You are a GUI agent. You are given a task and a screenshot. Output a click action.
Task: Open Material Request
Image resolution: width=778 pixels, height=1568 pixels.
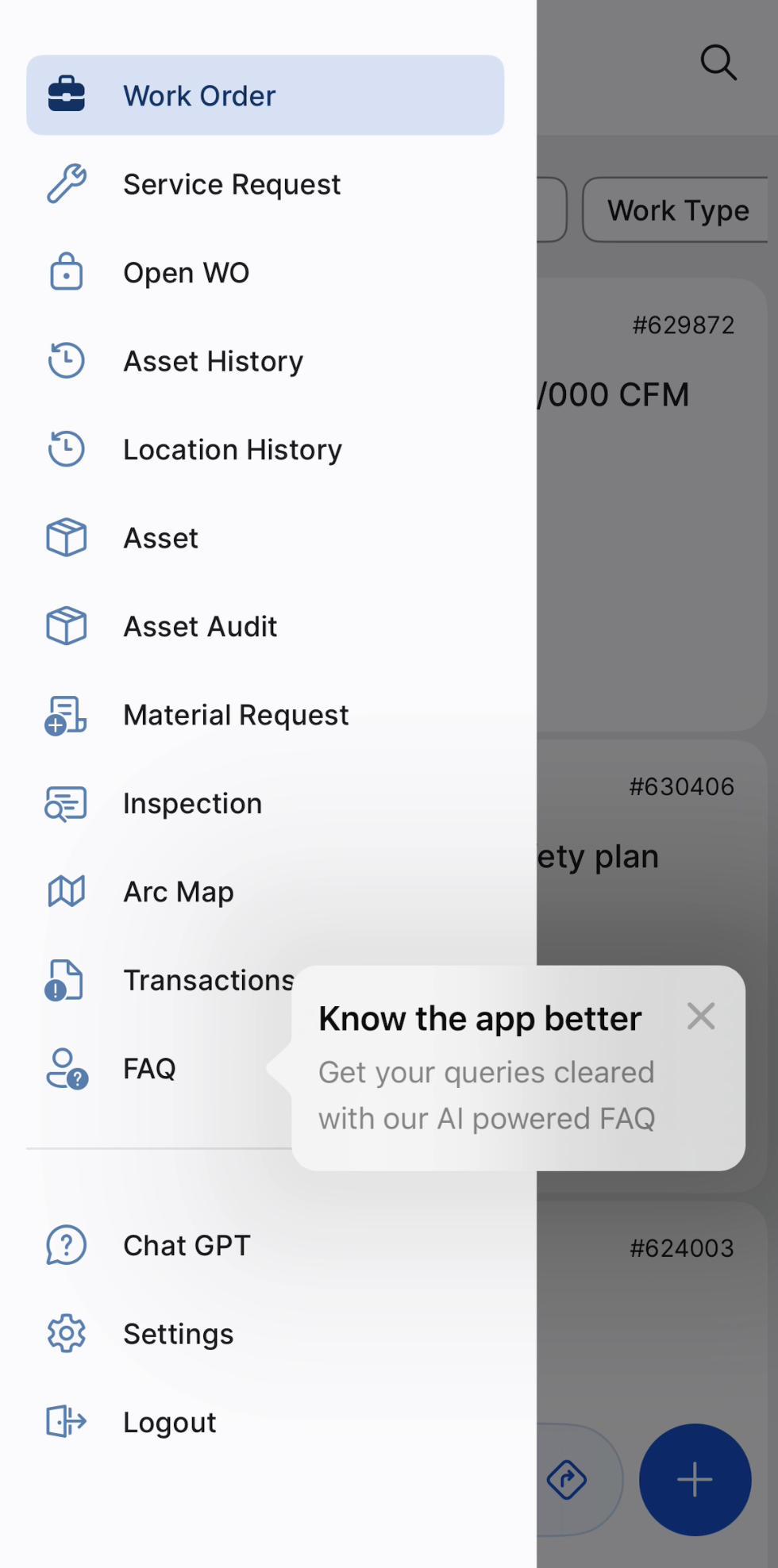(265, 715)
